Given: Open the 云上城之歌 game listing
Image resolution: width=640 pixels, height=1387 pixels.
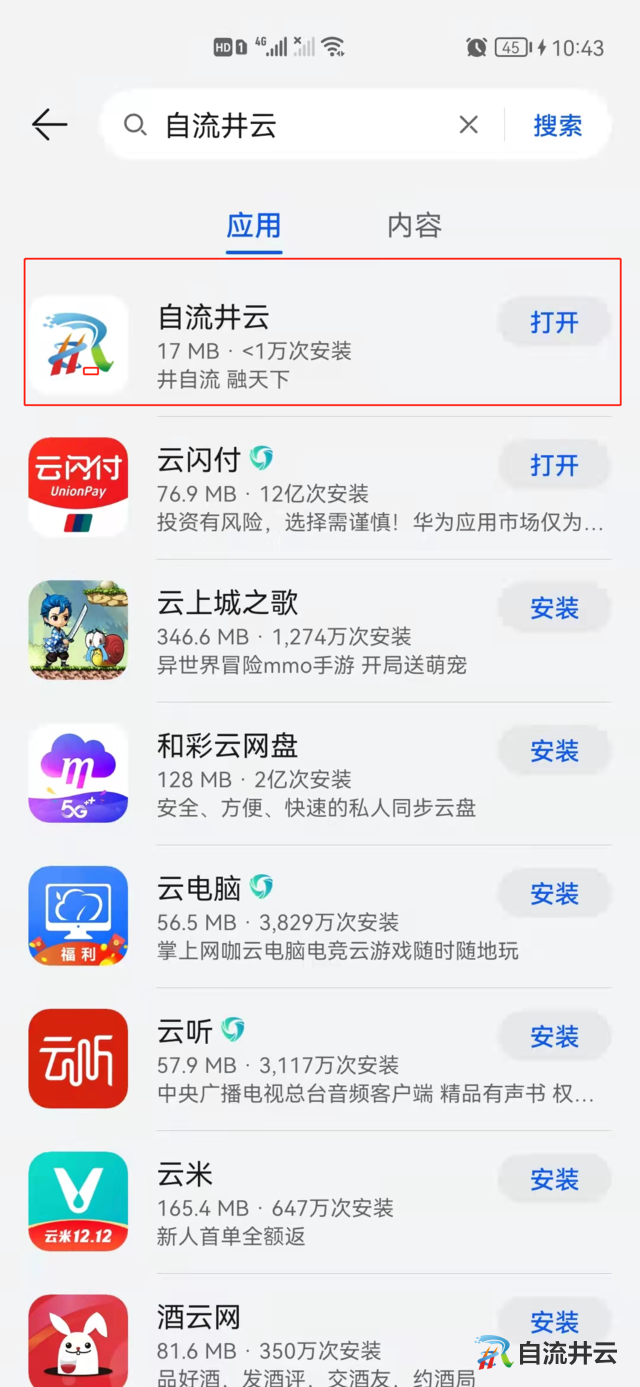Looking at the screenshot, I should click(300, 632).
